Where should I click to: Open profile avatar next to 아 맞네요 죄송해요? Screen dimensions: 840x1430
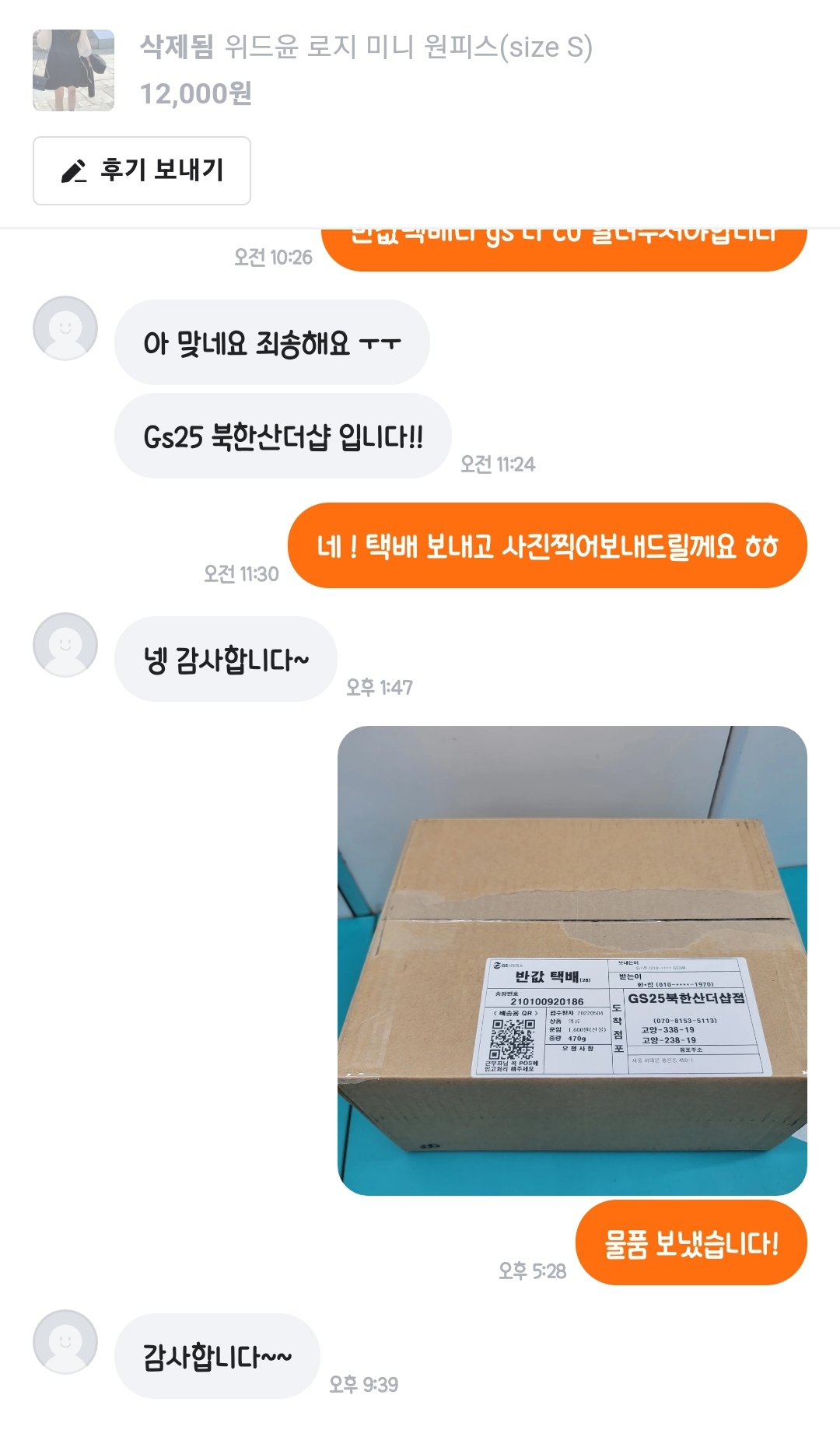point(65,328)
